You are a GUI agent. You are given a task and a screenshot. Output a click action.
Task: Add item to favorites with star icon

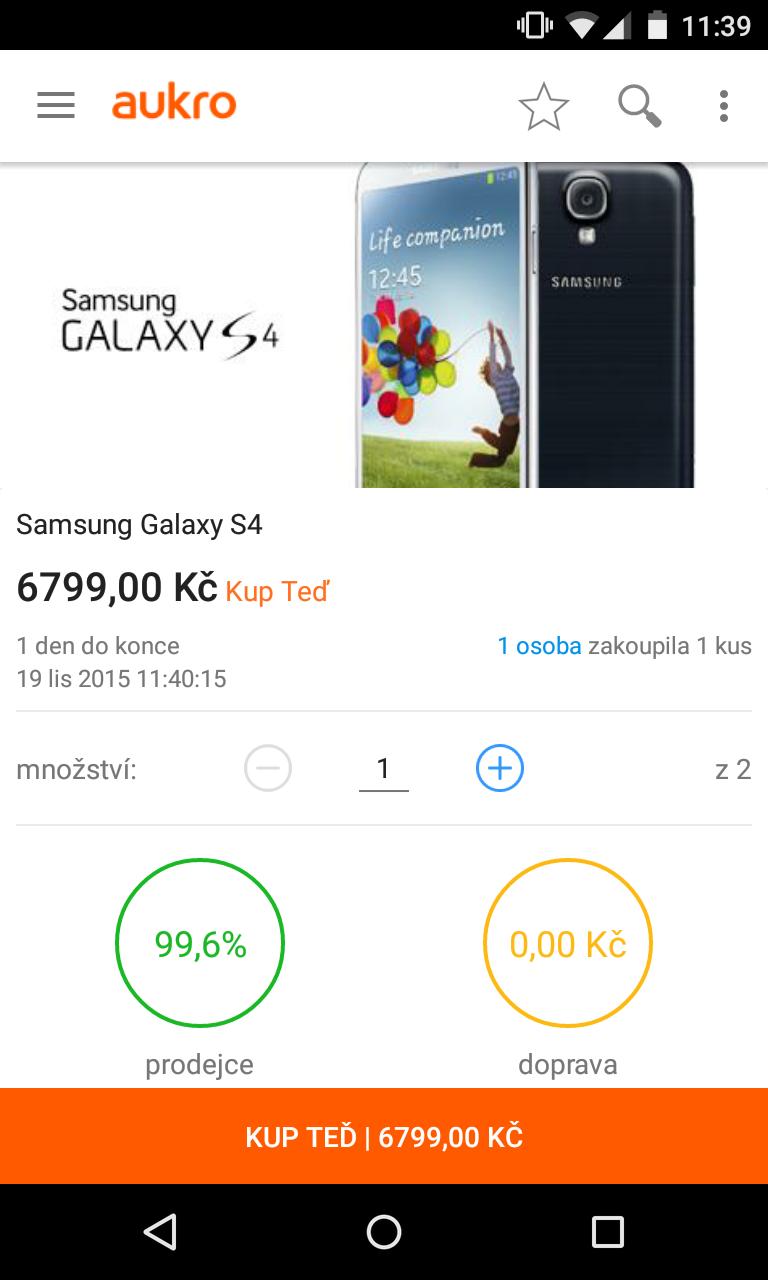pyautogui.click(x=543, y=106)
